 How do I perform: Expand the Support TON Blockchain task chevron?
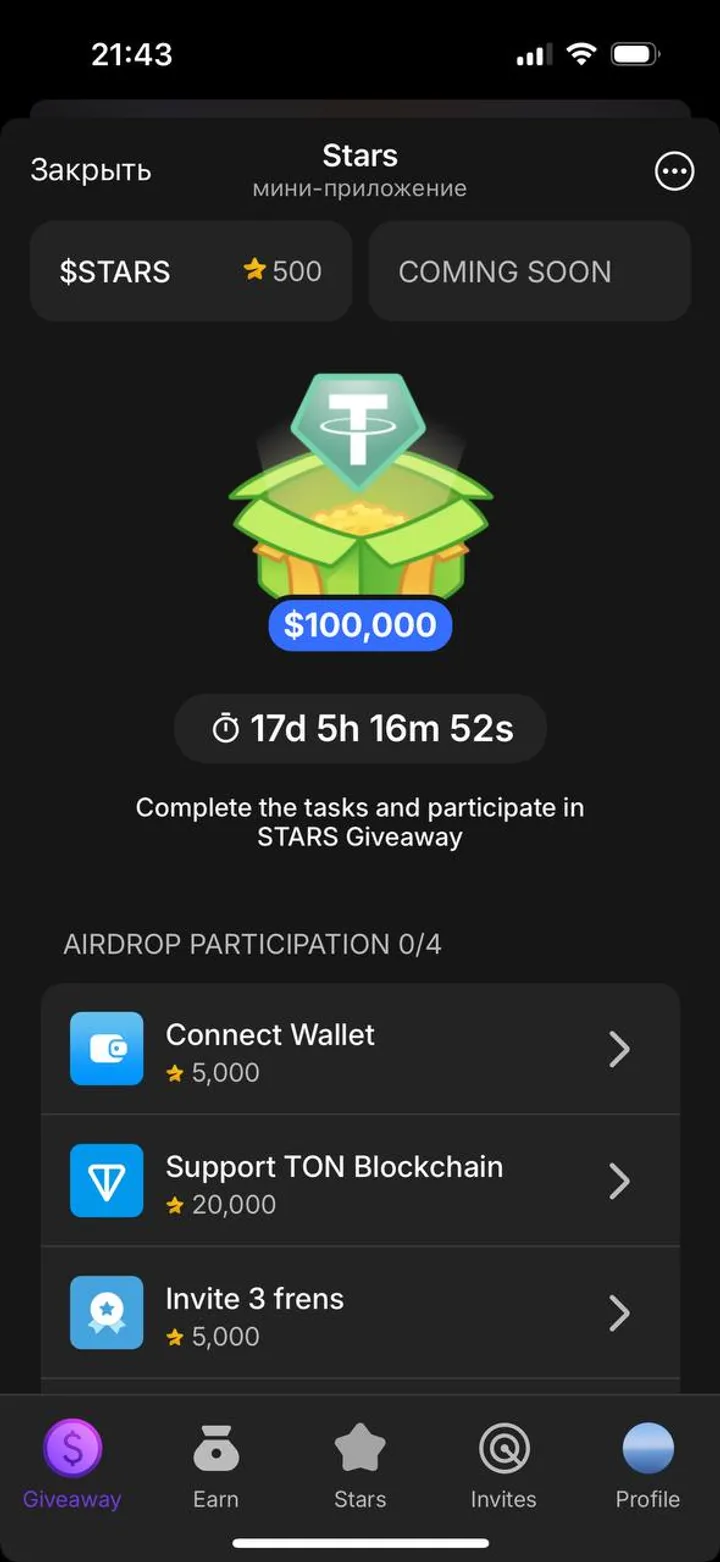point(620,1181)
